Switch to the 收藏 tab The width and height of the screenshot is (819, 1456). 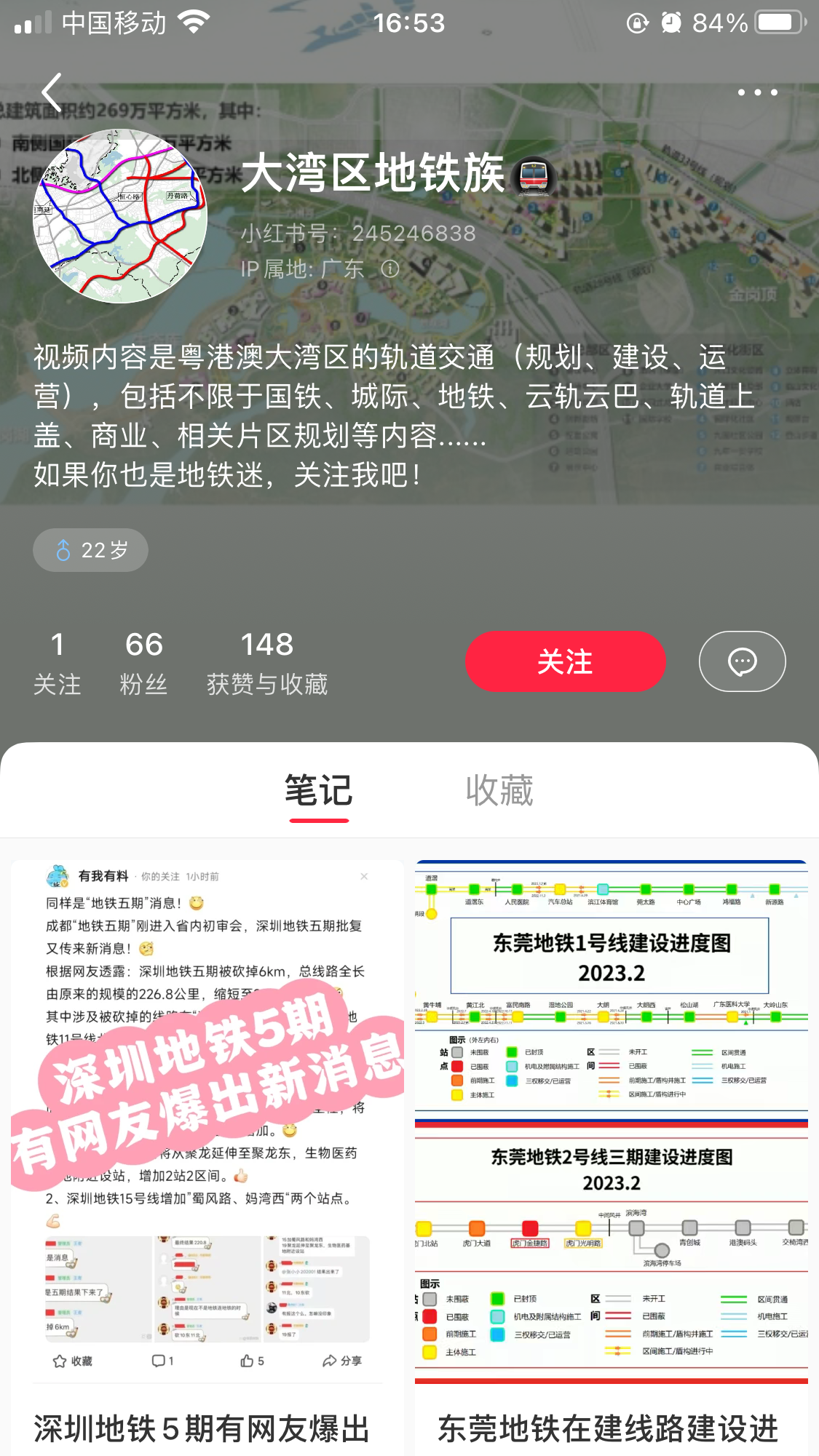point(499,791)
